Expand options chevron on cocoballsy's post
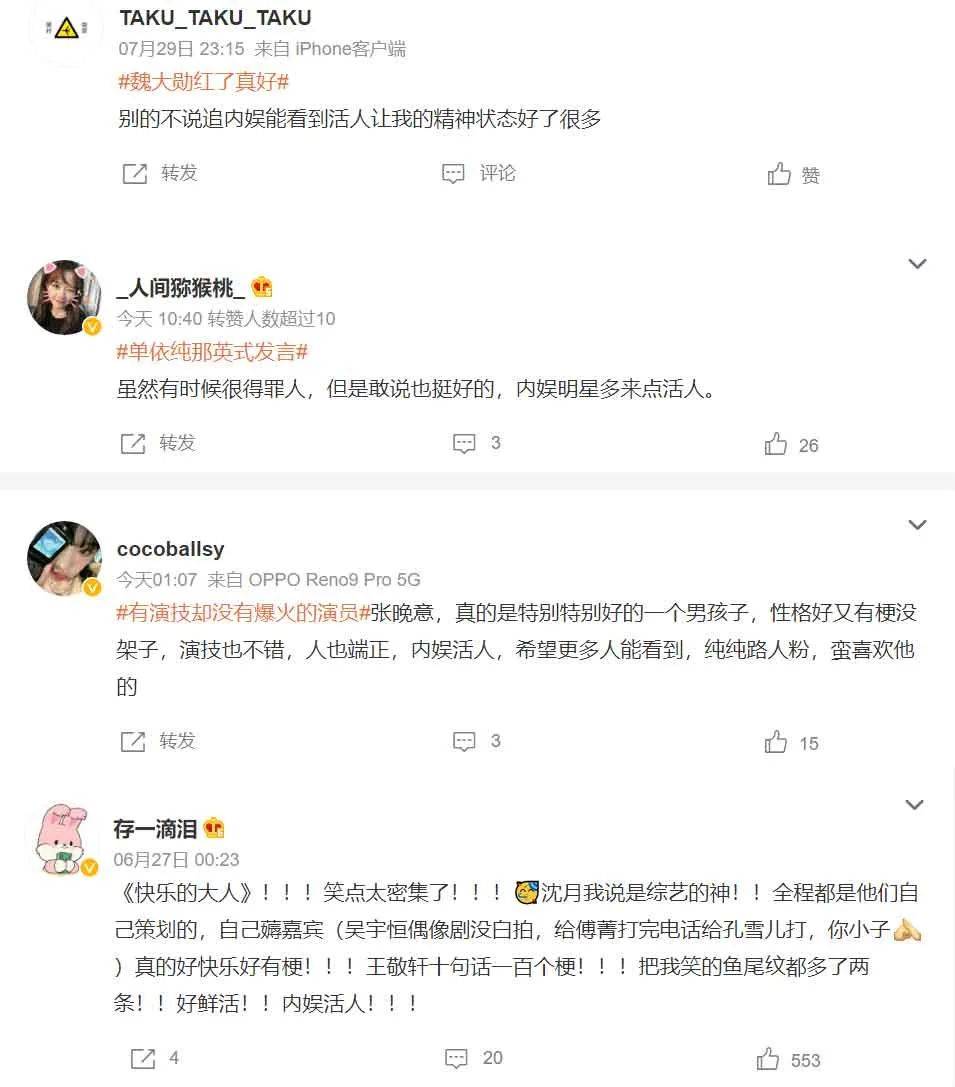 (917, 525)
